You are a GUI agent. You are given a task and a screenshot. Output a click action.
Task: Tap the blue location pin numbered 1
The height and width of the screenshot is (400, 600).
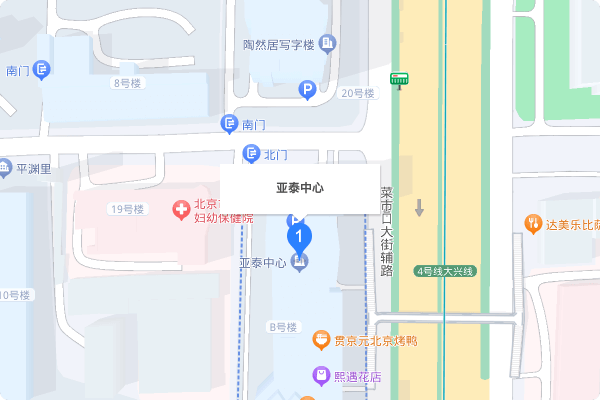coord(299,236)
